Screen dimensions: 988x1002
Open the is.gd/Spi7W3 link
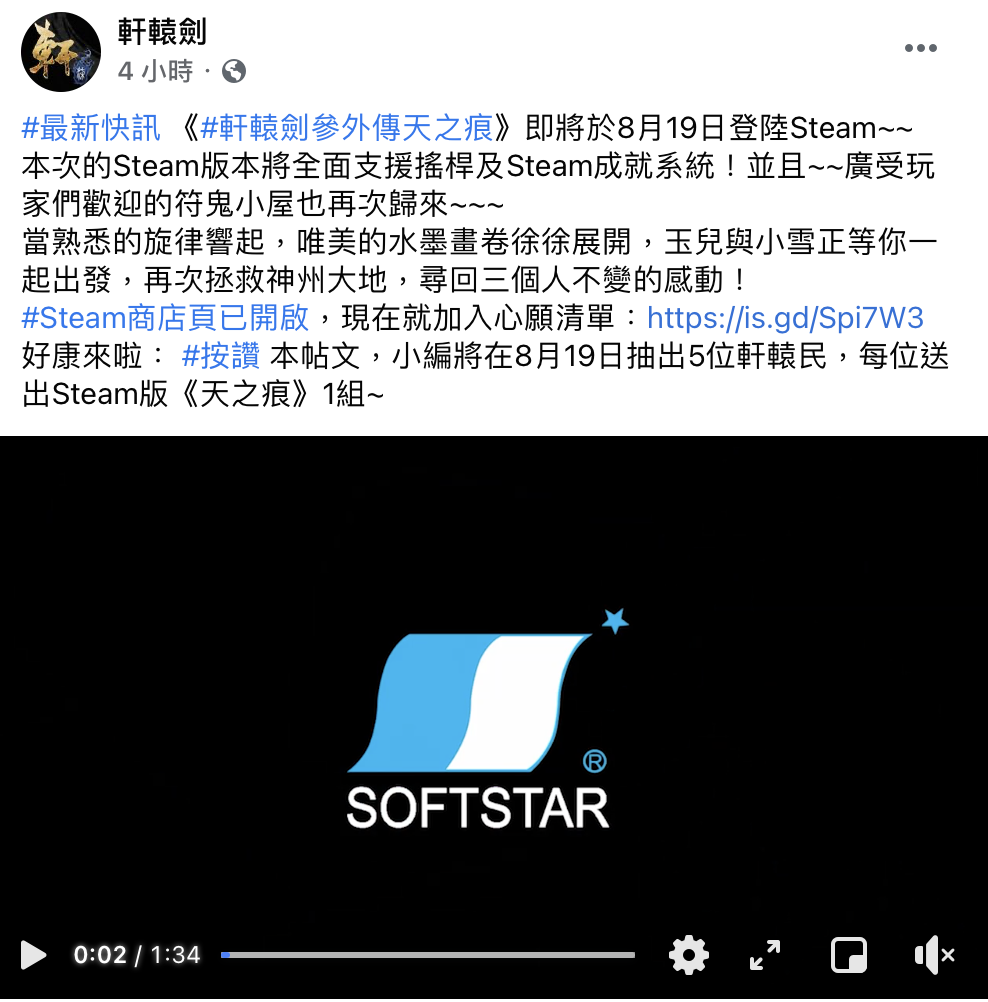(785, 318)
